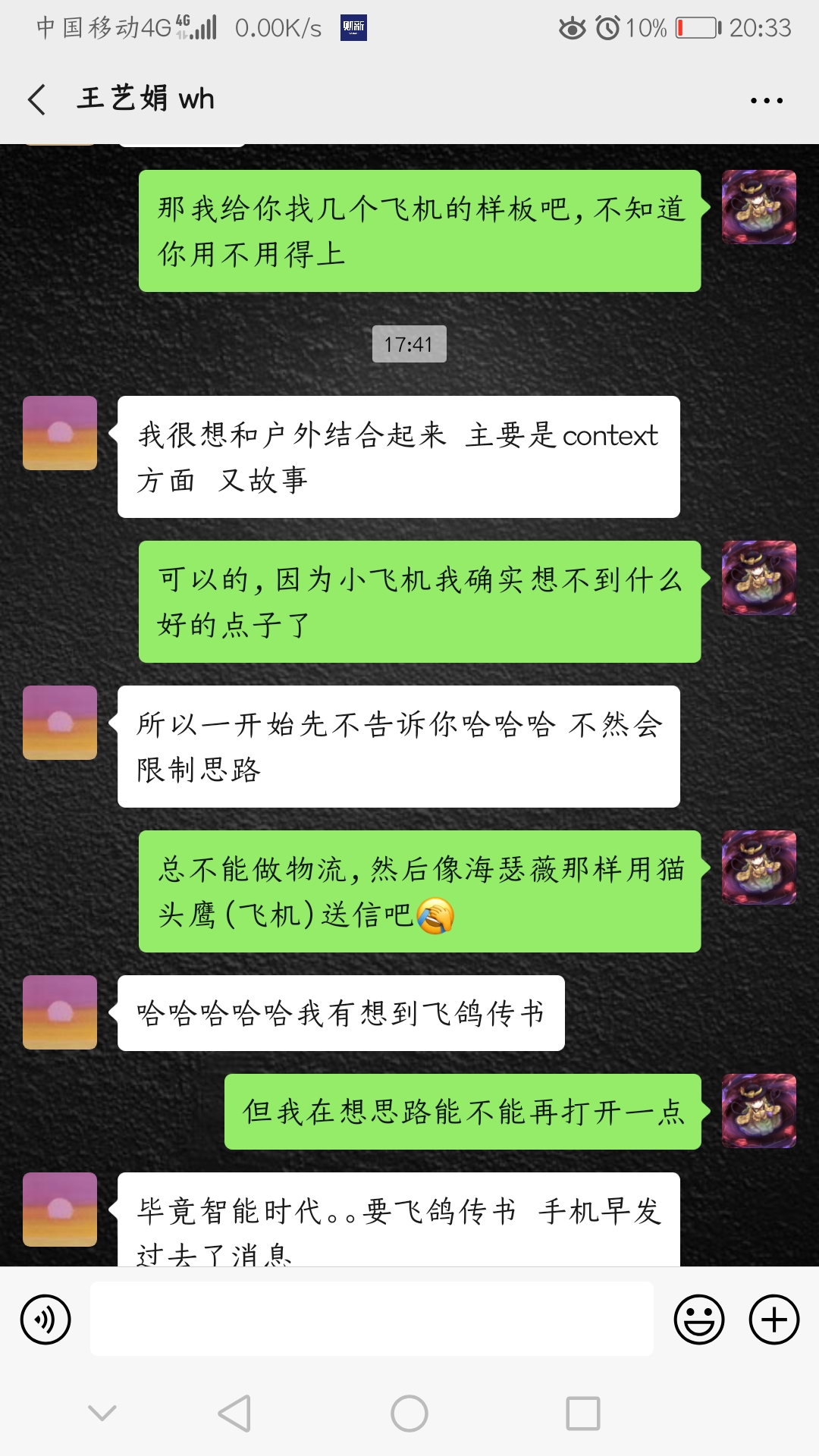Tap the message text field
This screenshot has width=819, height=1456.
372,1319
